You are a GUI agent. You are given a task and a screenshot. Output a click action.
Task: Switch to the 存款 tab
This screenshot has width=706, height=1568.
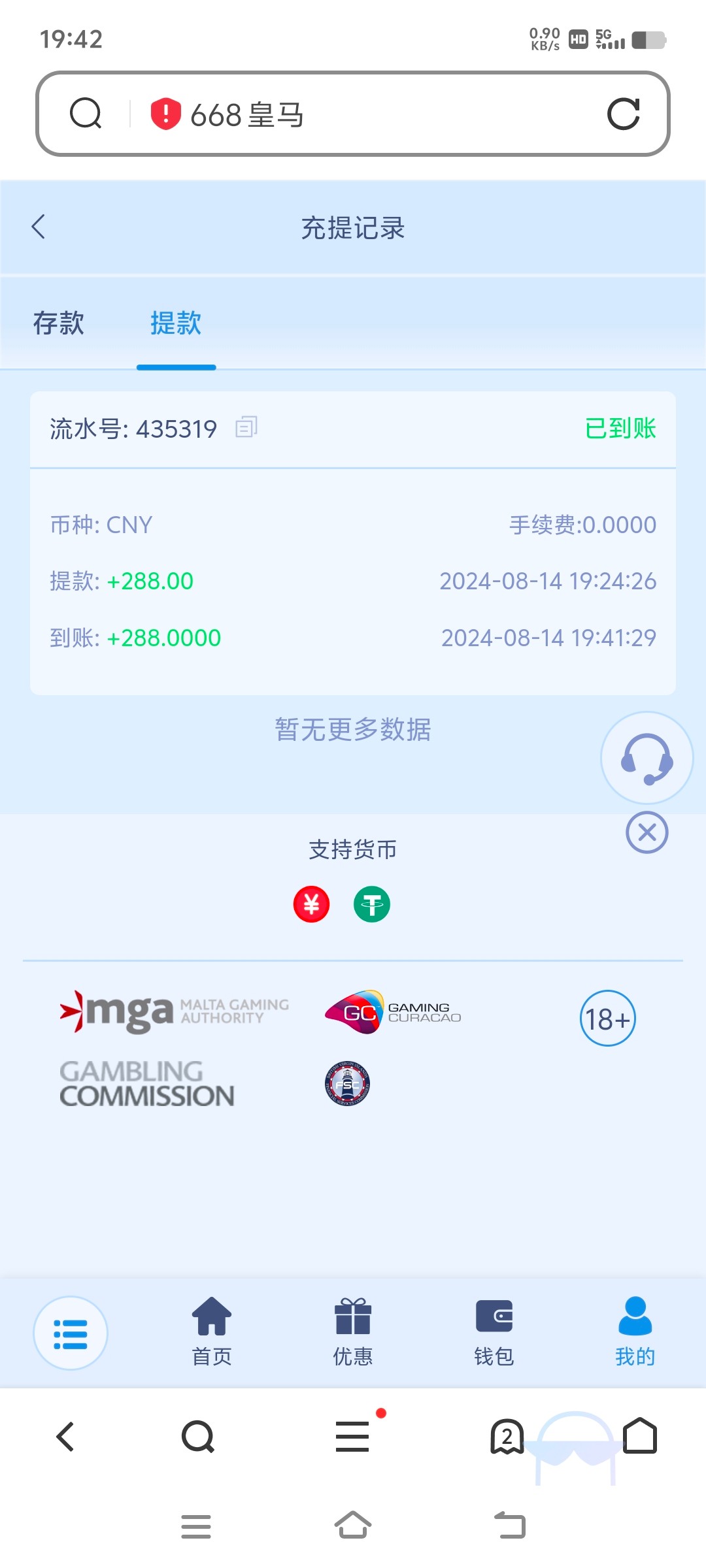pyautogui.click(x=59, y=323)
